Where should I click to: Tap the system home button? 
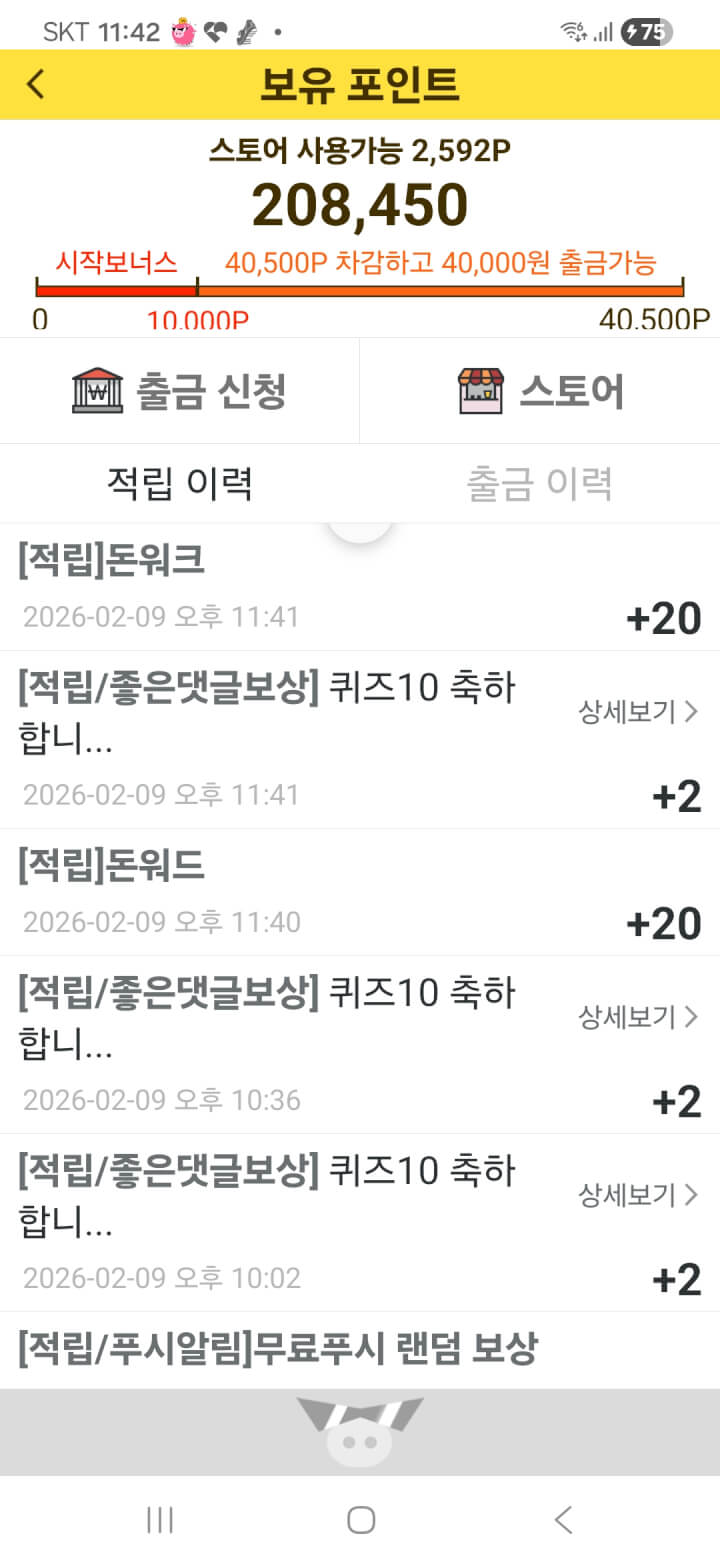[x=360, y=1520]
